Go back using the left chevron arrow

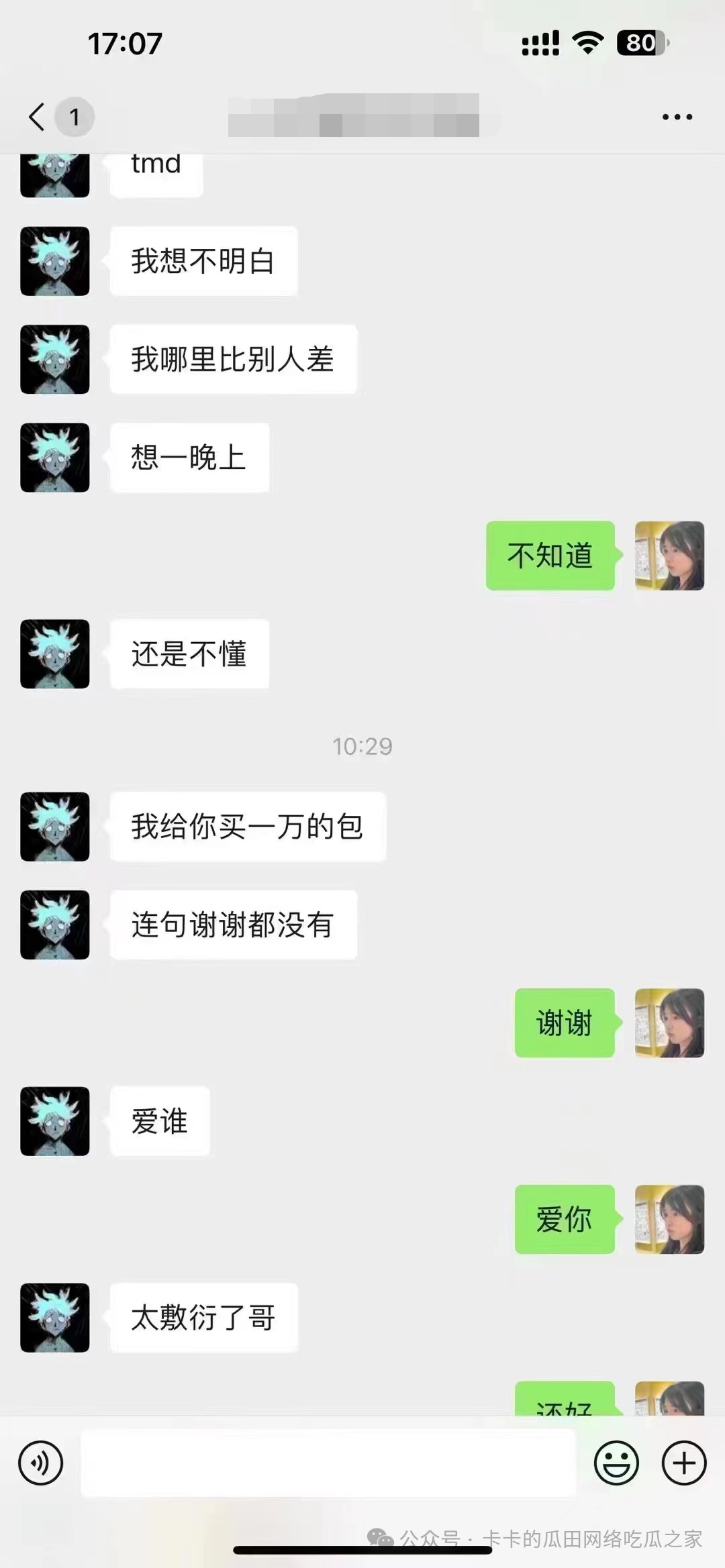click(x=35, y=116)
